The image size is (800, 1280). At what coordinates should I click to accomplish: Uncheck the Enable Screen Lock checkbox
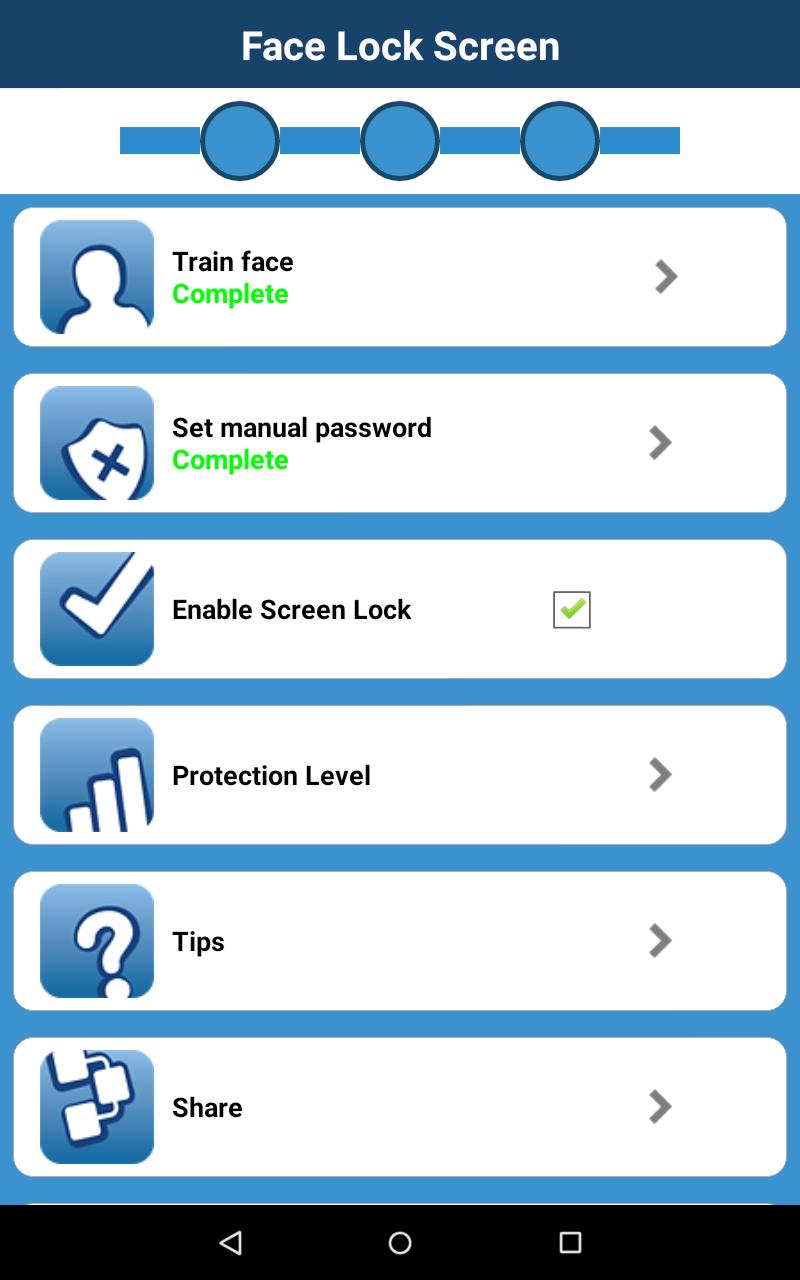[572, 610]
